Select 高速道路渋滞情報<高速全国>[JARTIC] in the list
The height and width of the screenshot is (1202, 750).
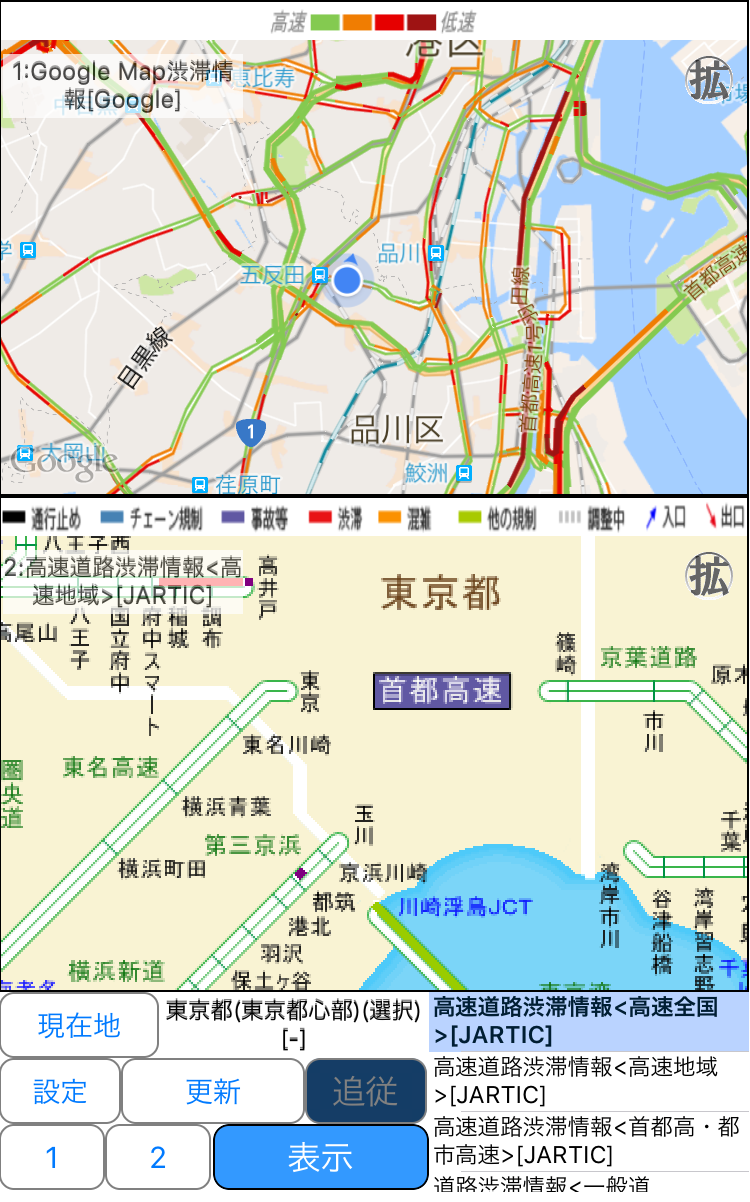[588, 1021]
